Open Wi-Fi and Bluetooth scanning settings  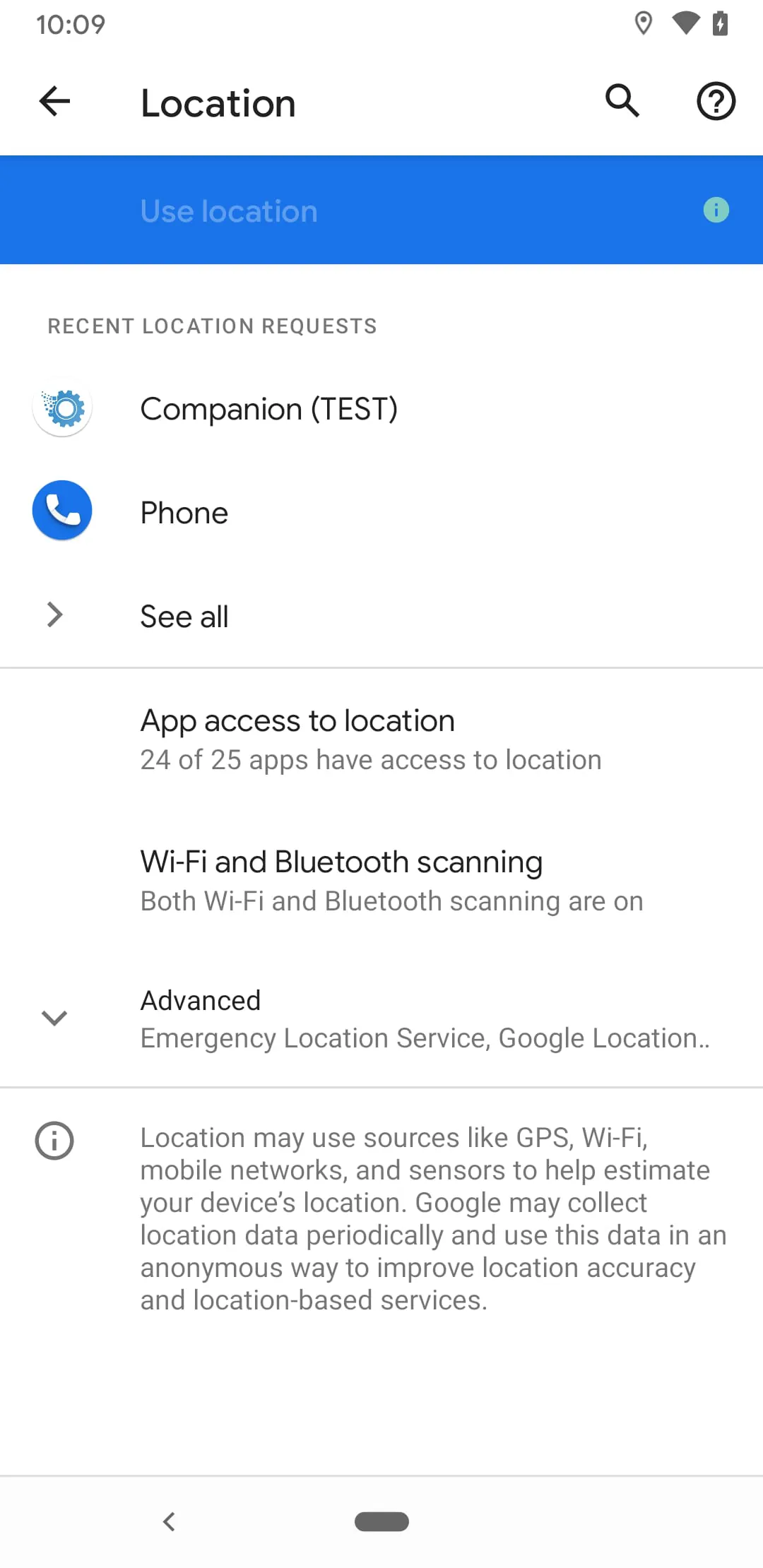point(391,881)
